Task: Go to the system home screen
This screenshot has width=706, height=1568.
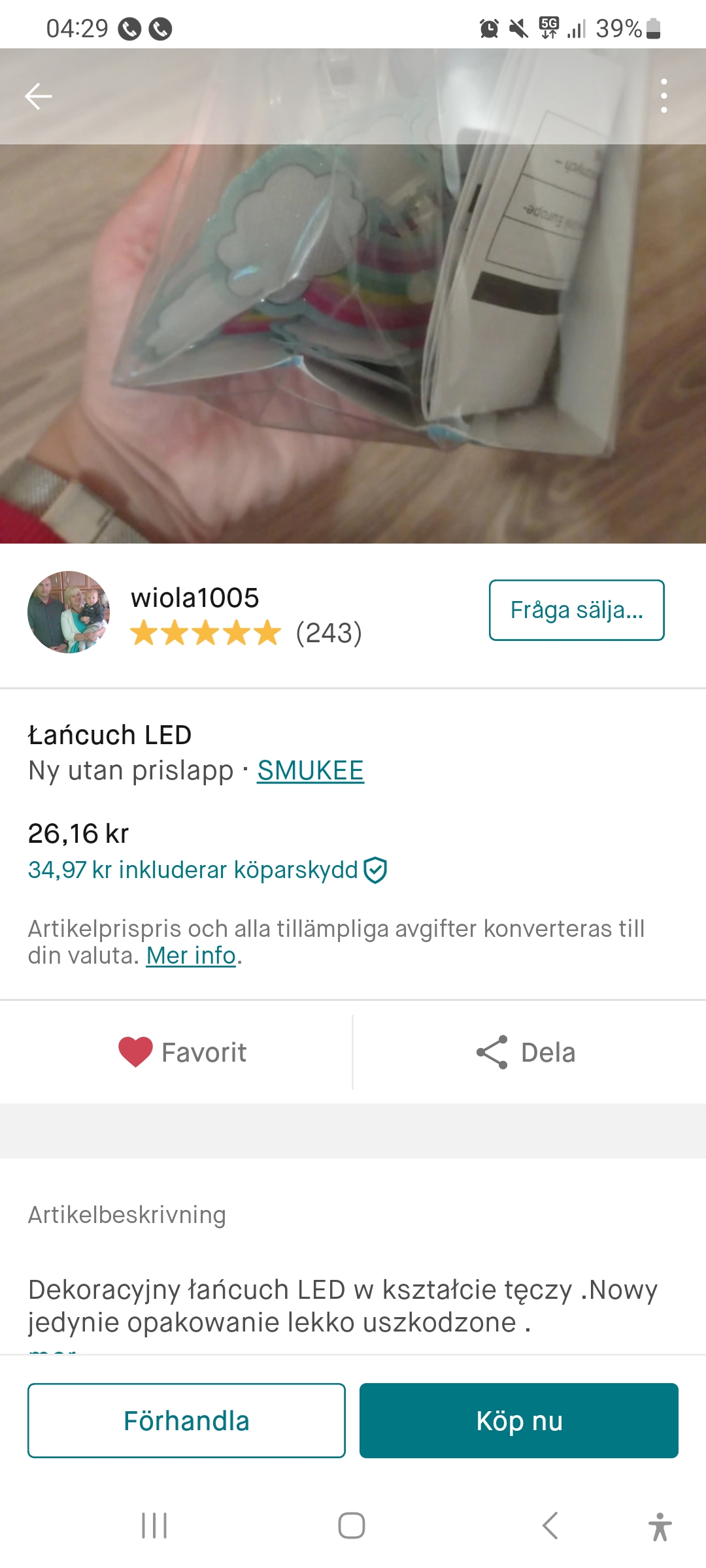Action: (352, 1526)
